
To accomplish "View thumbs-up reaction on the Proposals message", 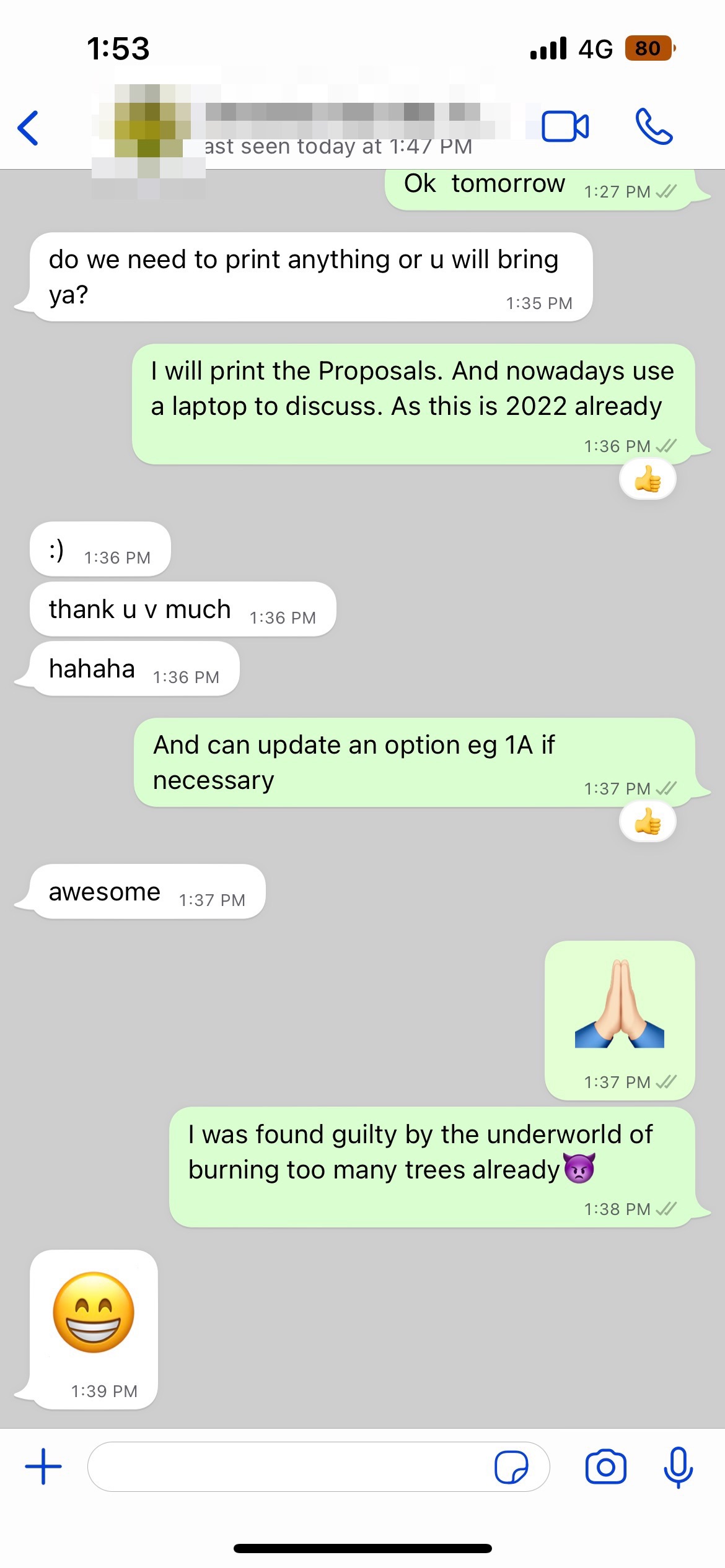I will click(648, 479).
